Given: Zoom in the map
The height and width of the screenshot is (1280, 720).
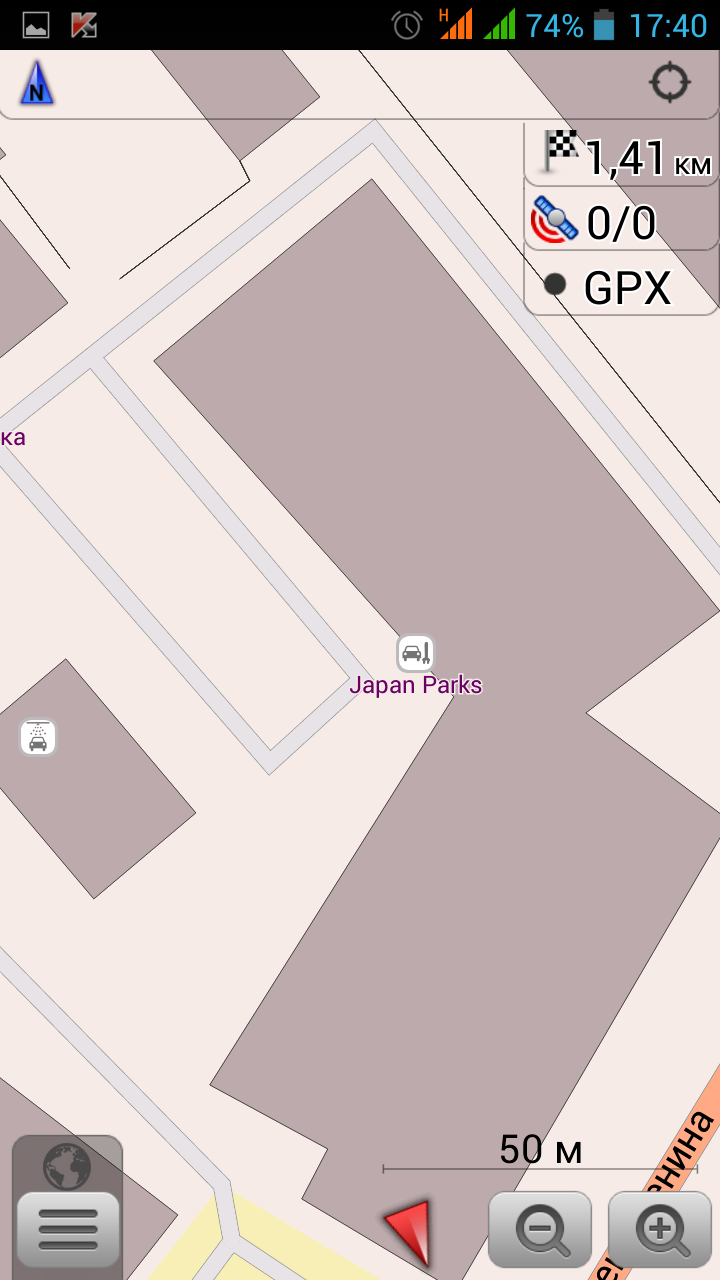Looking at the screenshot, I should (x=660, y=1229).
